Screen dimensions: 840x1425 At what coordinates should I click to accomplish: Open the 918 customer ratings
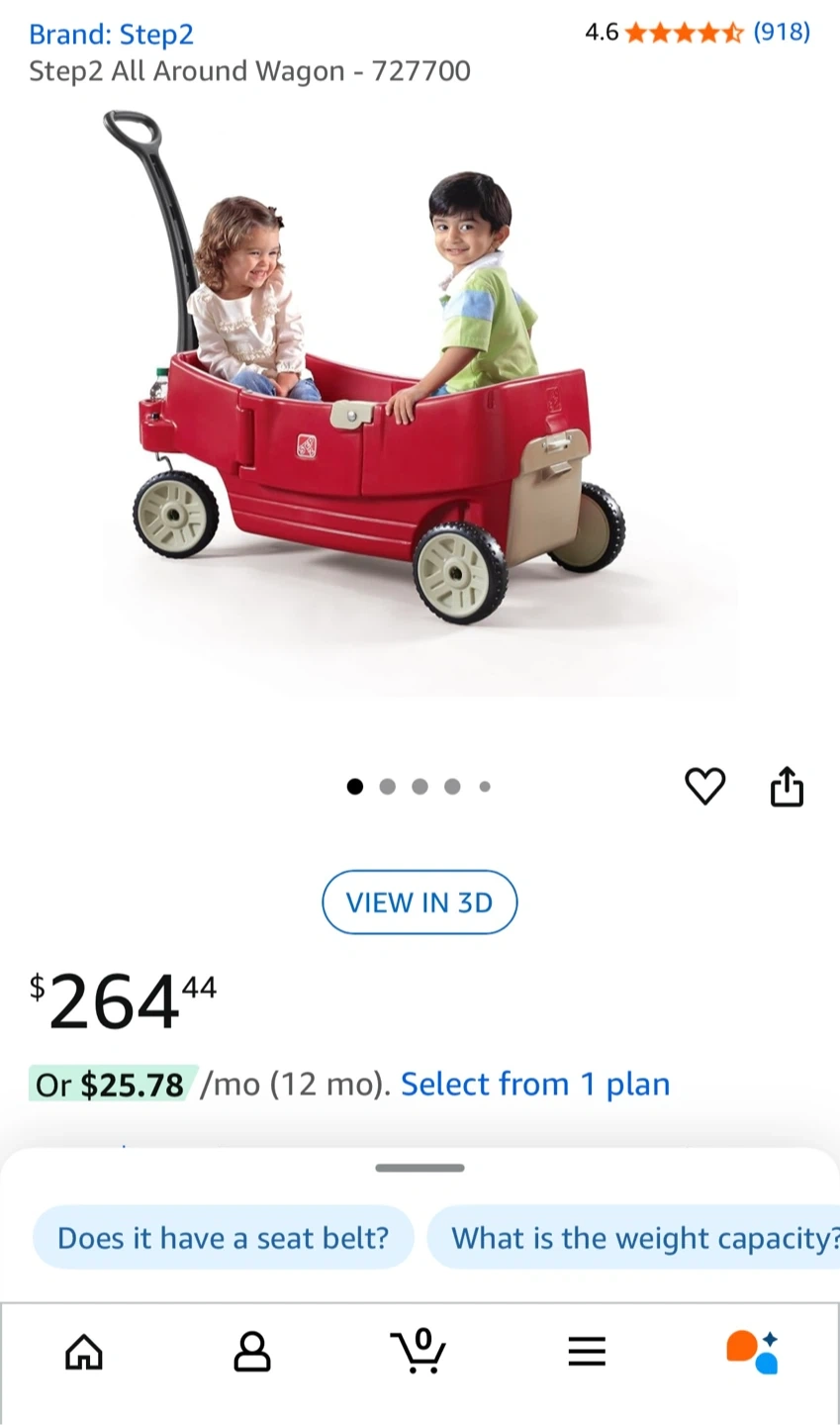pos(782,33)
